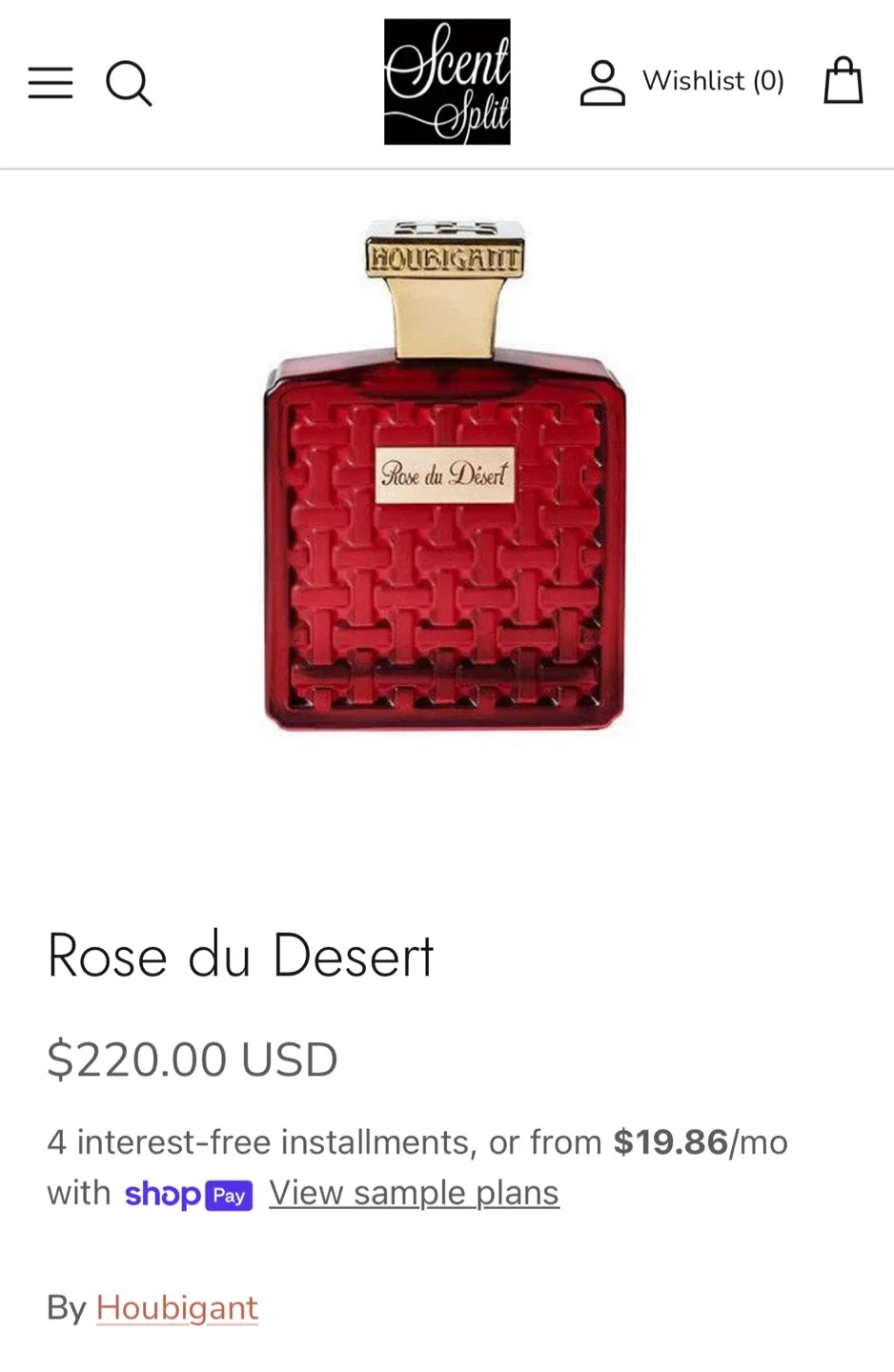Click the $220.00 USD price text
894x1372 pixels.
(192, 1059)
